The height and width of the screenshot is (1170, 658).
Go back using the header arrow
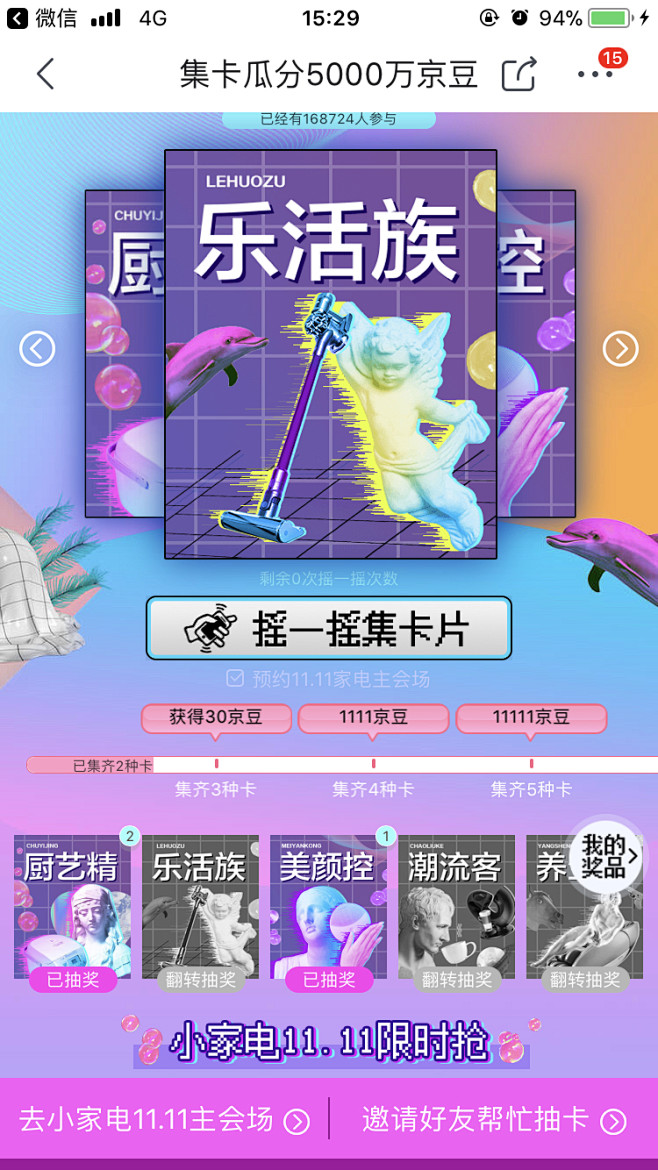click(46, 74)
